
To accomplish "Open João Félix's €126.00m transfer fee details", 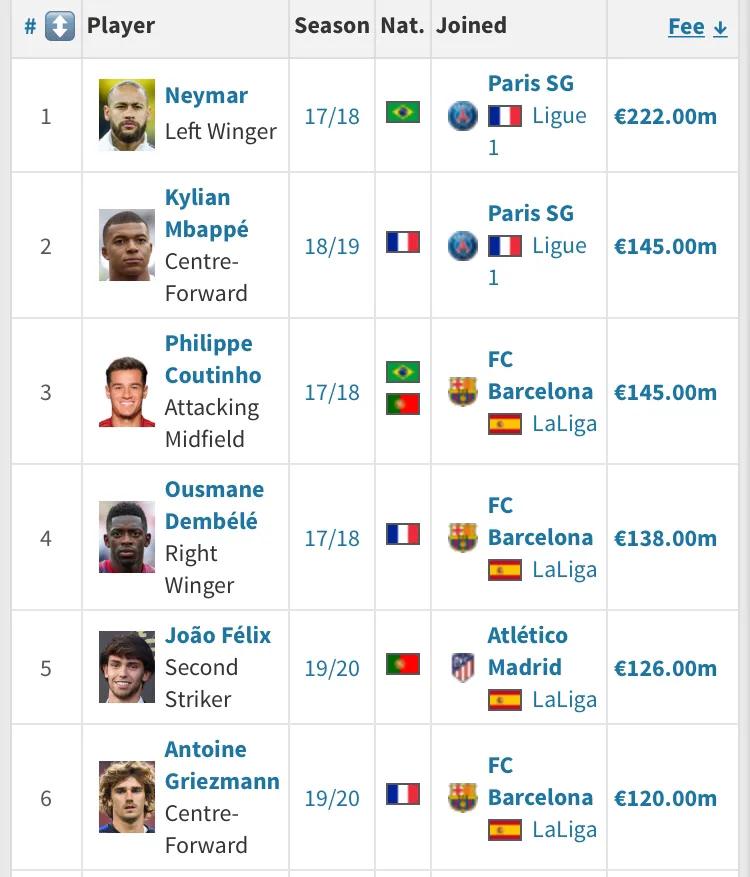I will pyautogui.click(x=665, y=668).
